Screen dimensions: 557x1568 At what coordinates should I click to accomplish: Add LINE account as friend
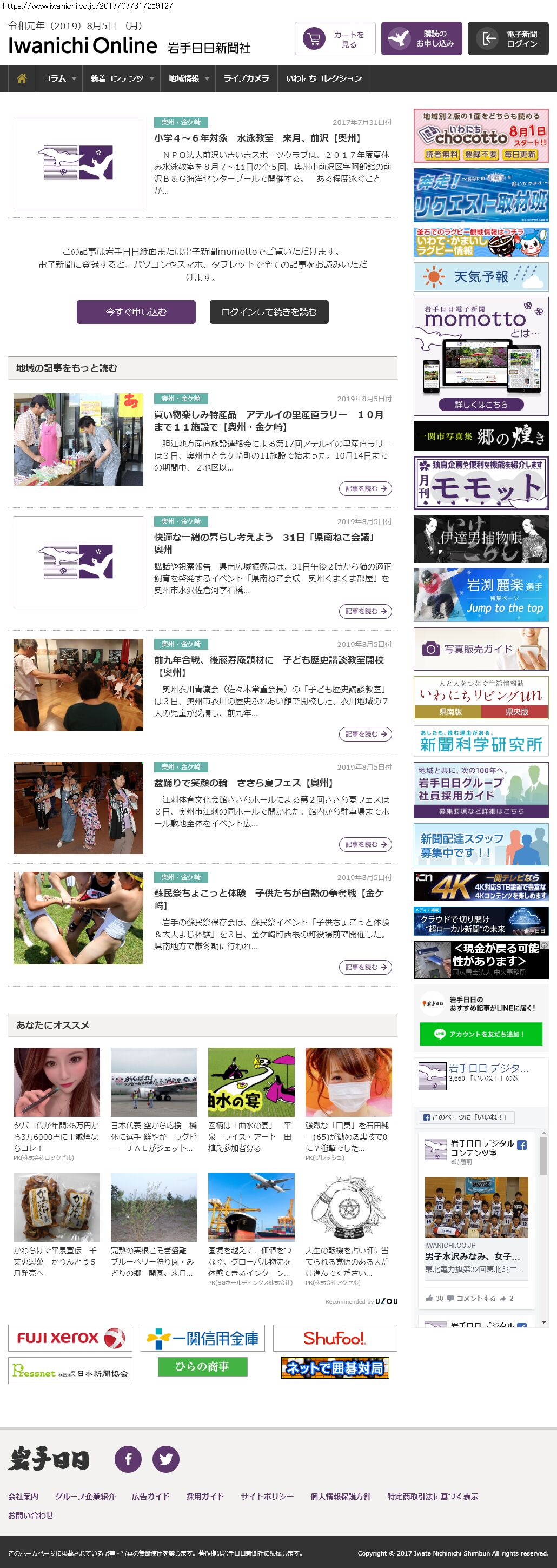480,1034
